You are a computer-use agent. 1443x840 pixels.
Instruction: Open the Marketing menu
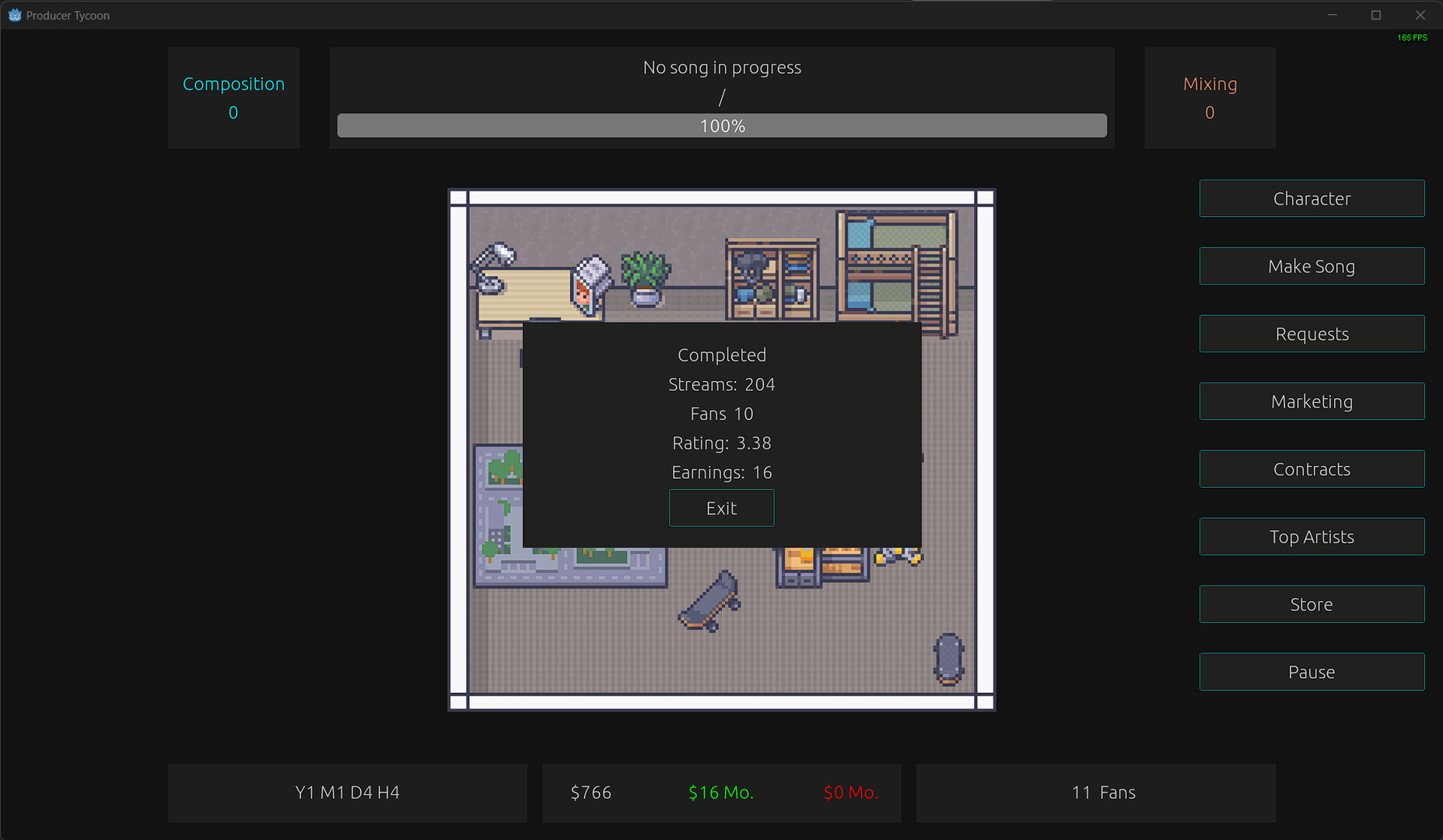coord(1312,401)
